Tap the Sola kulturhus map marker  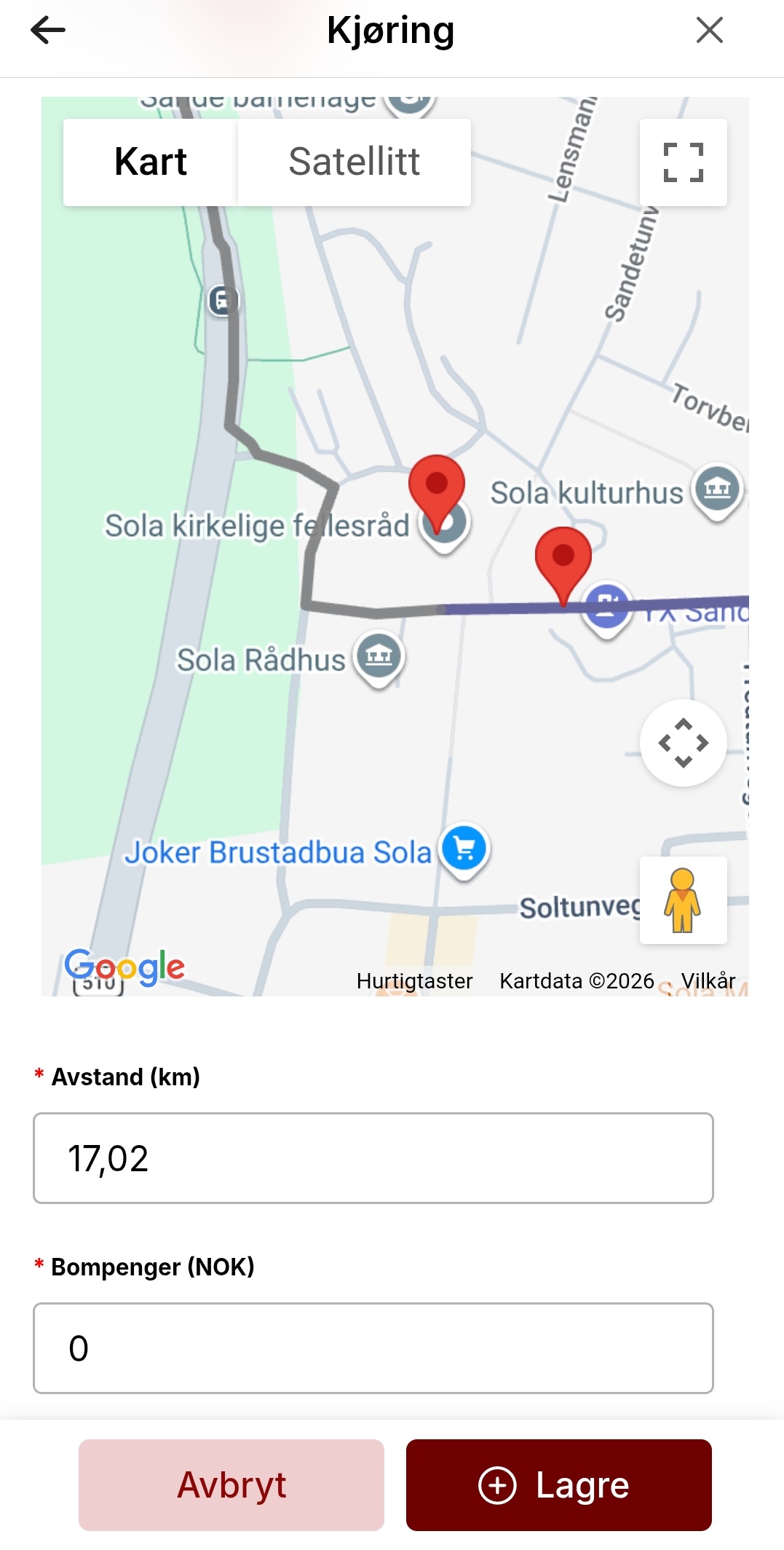tap(717, 489)
